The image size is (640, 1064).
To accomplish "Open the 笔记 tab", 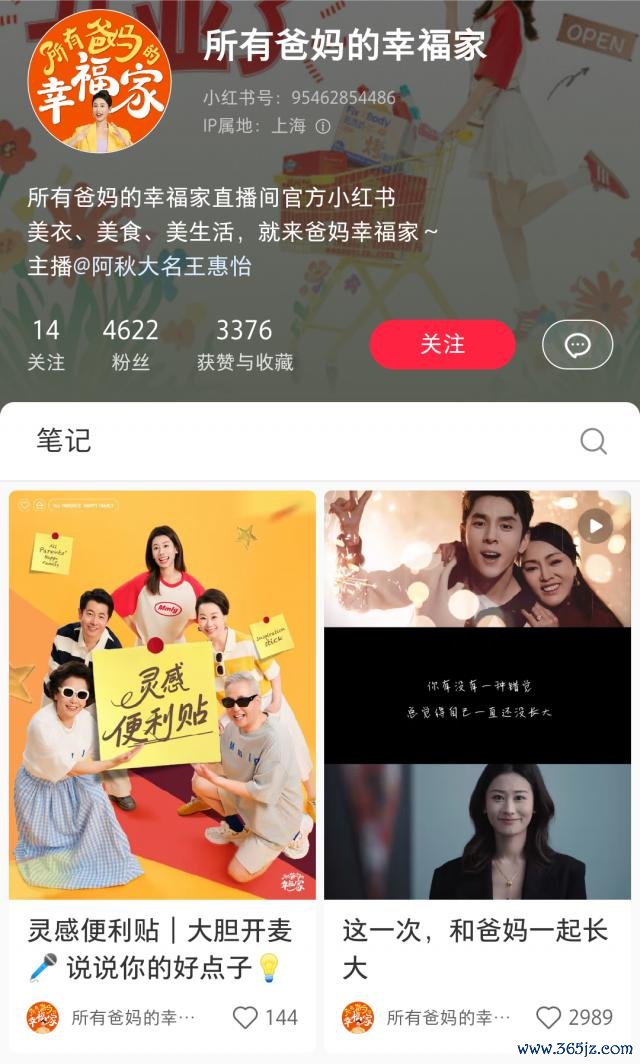I will [x=64, y=440].
